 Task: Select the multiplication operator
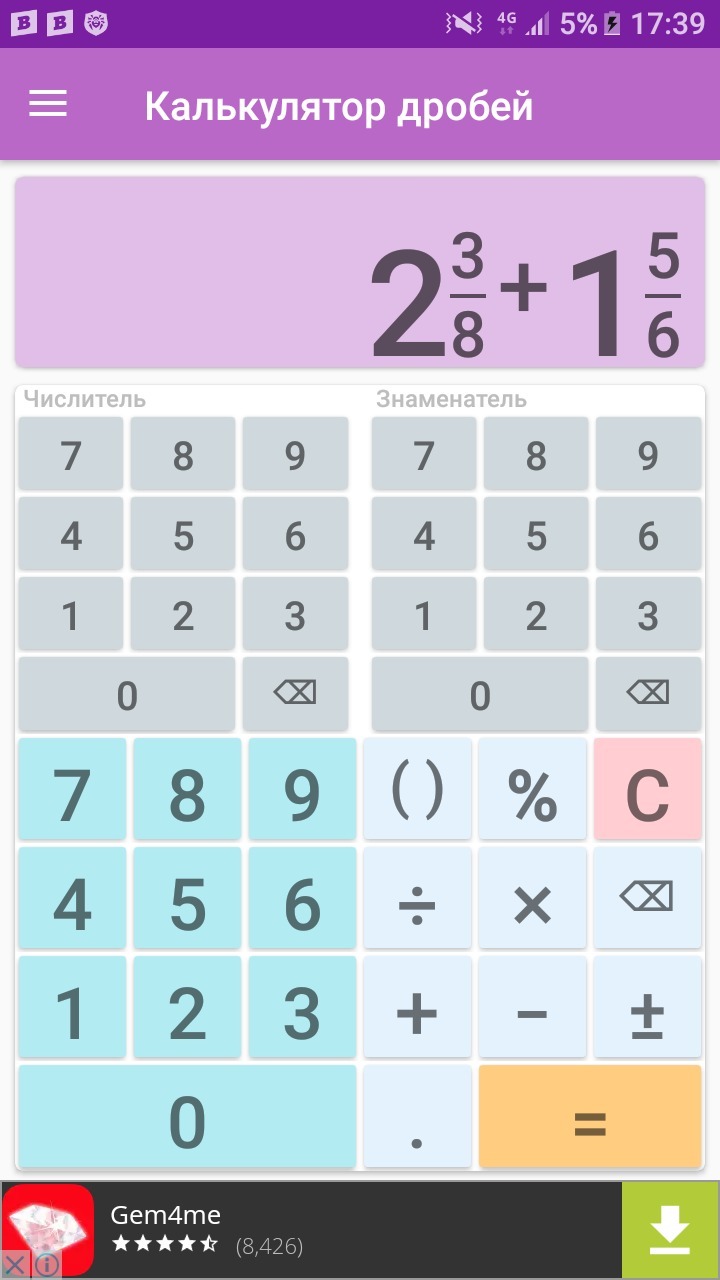click(532, 903)
